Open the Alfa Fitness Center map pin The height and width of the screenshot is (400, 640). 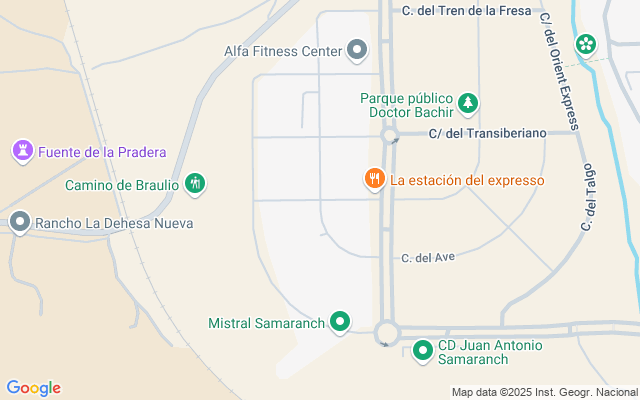point(357,50)
